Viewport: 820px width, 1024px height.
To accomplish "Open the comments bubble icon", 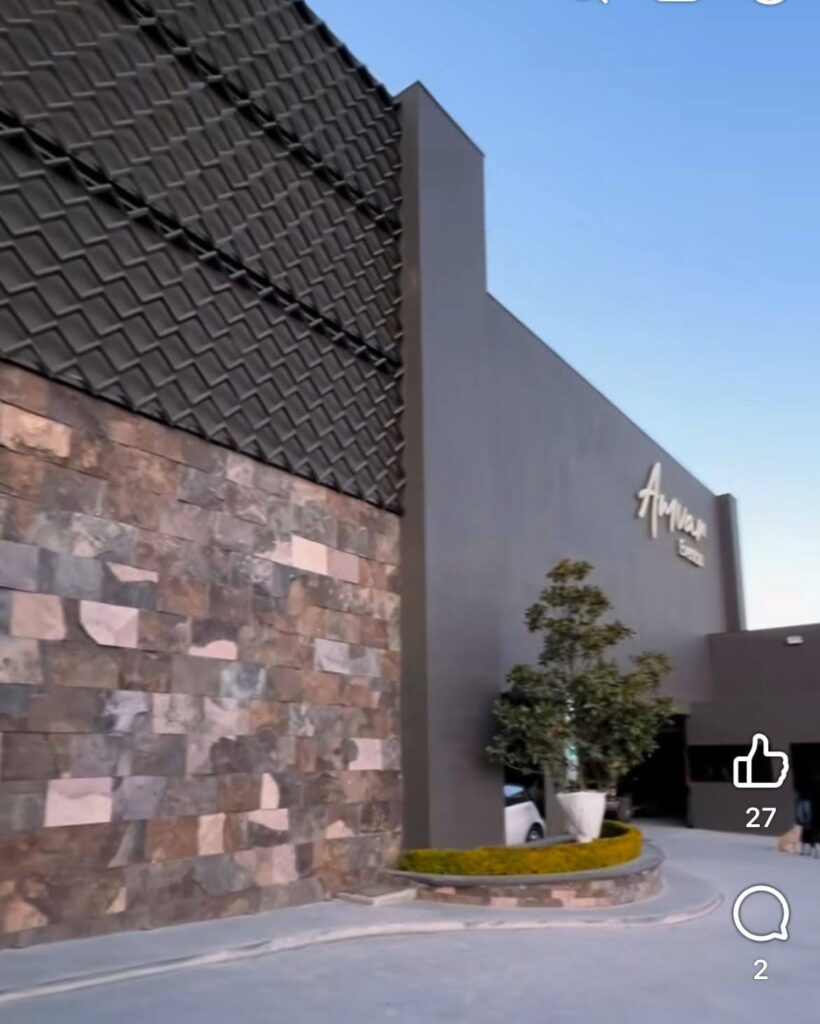I will pos(761,914).
